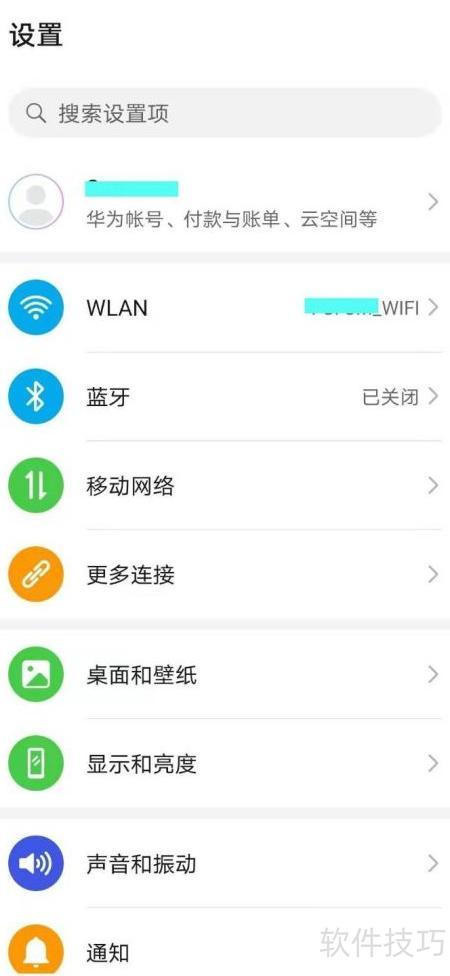Open 更多连接
Image resolution: width=450 pixels, height=976 pixels.
tap(225, 575)
